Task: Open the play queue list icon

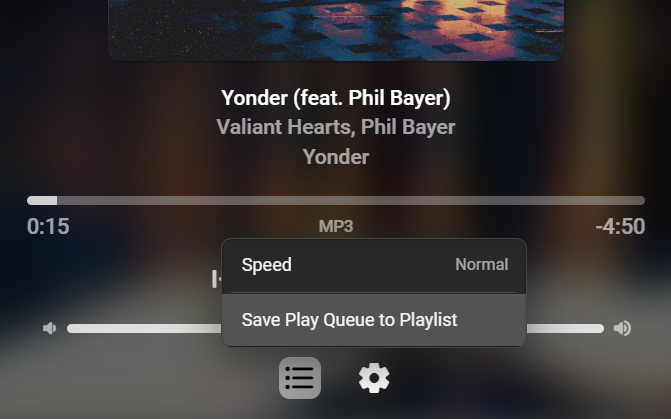Action: click(x=300, y=378)
